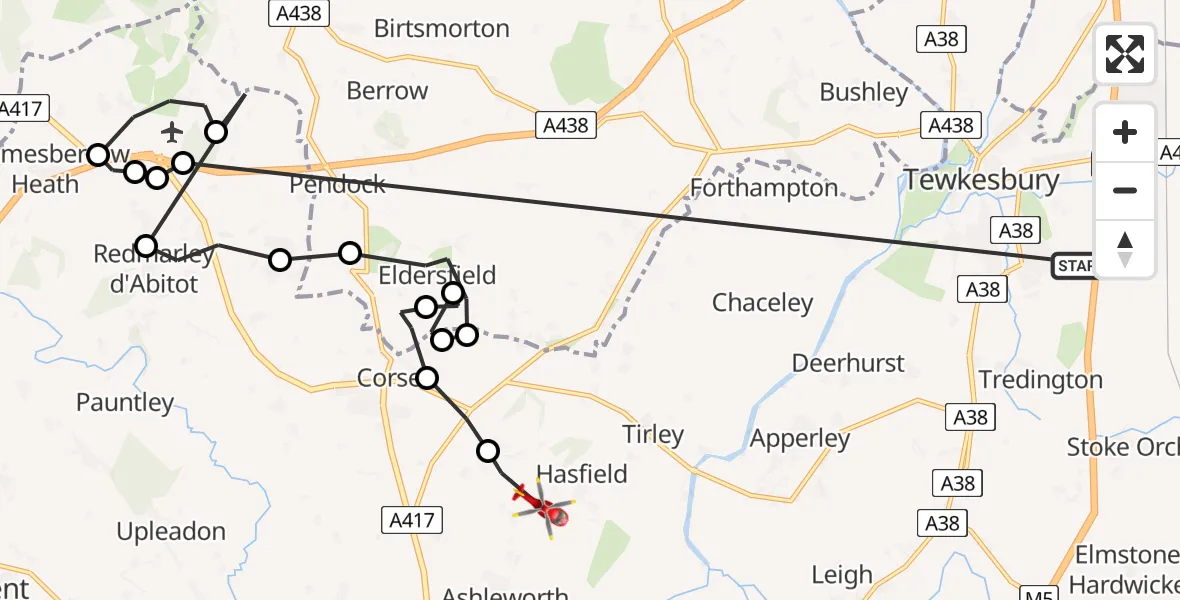The image size is (1180, 600).
Task: Select the route waypoint at Corse
Action: [x=427, y=378]
